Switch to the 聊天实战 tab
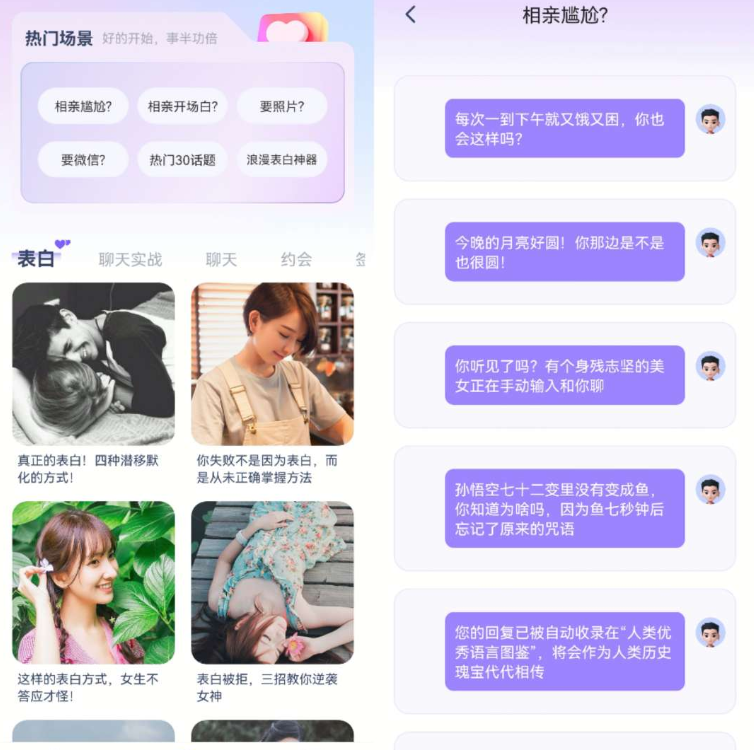The image size is (754, 750). coord(130,259)
